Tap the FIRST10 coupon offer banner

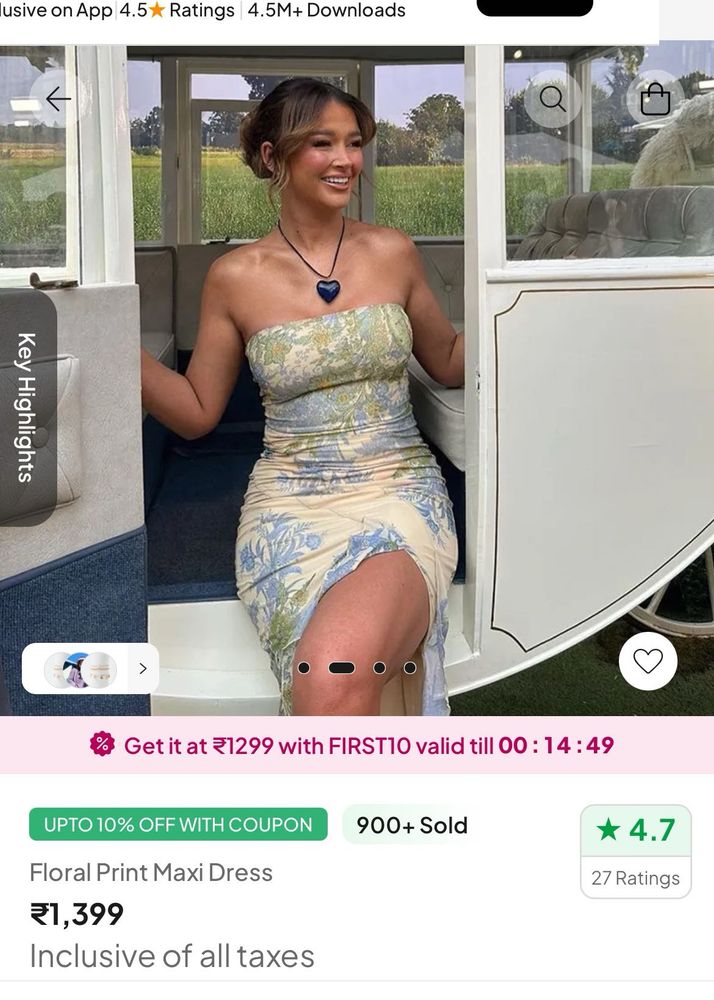(357, 745)
